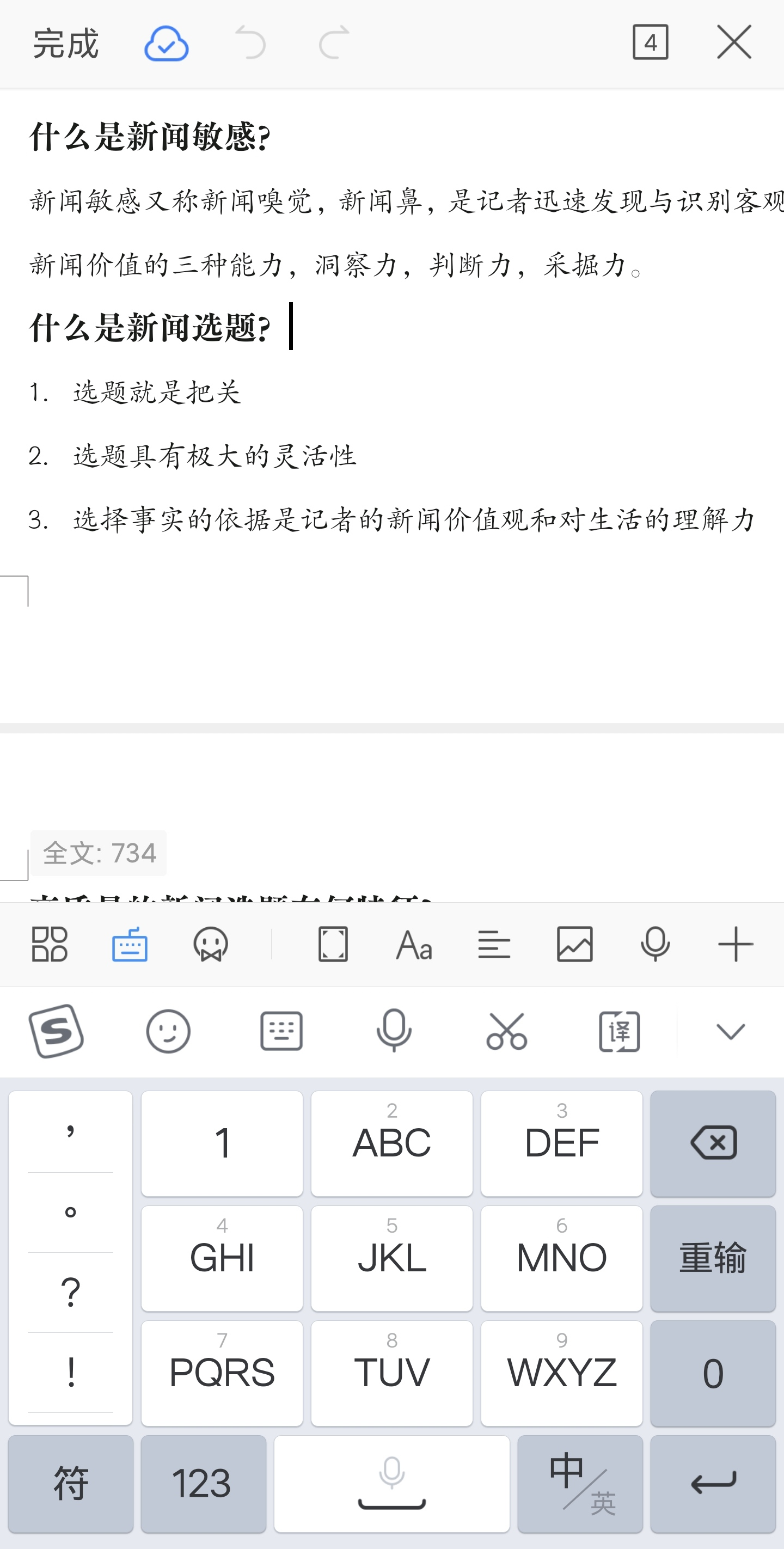Insert an image into the document
This screenshot has width=784, height=1549.
coord(575,944)
